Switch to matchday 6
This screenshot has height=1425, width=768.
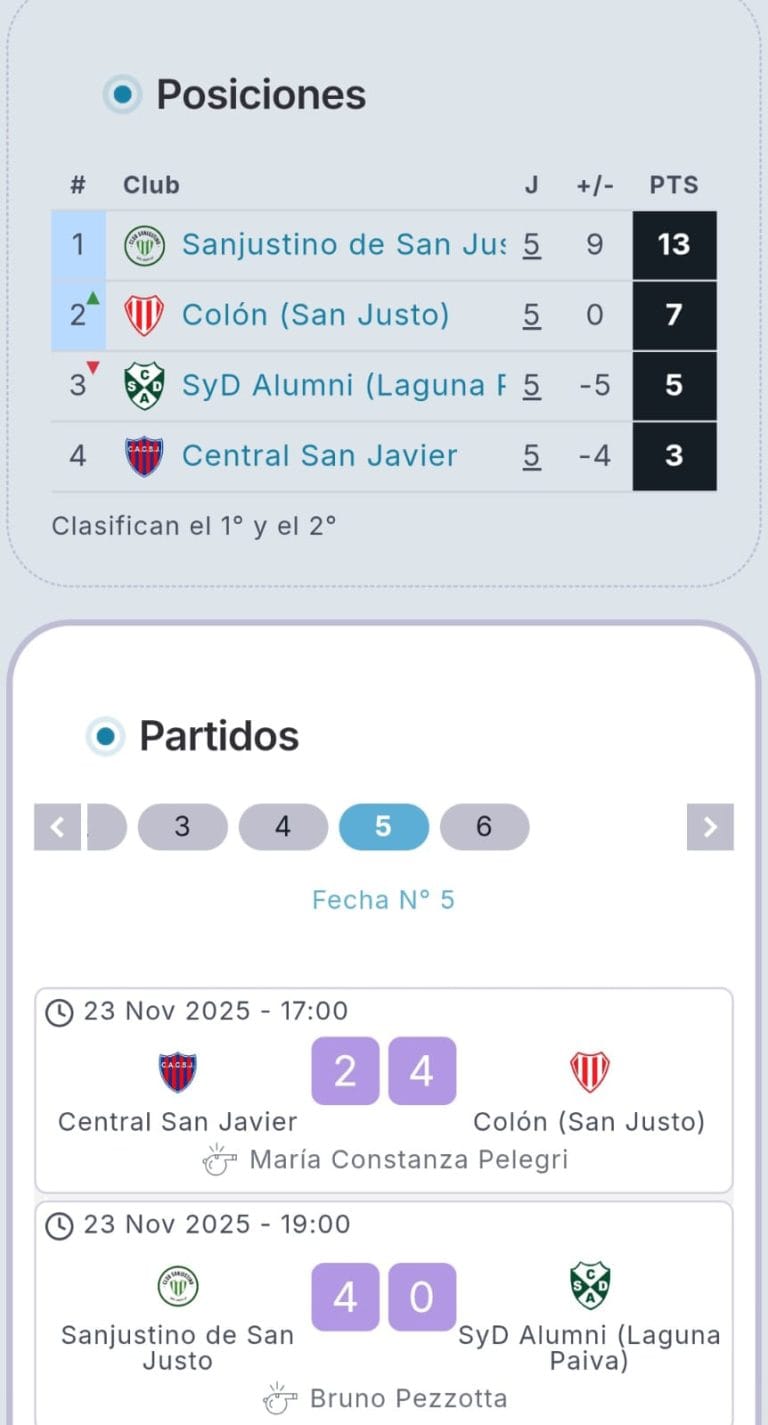click(x=484, y=827)
